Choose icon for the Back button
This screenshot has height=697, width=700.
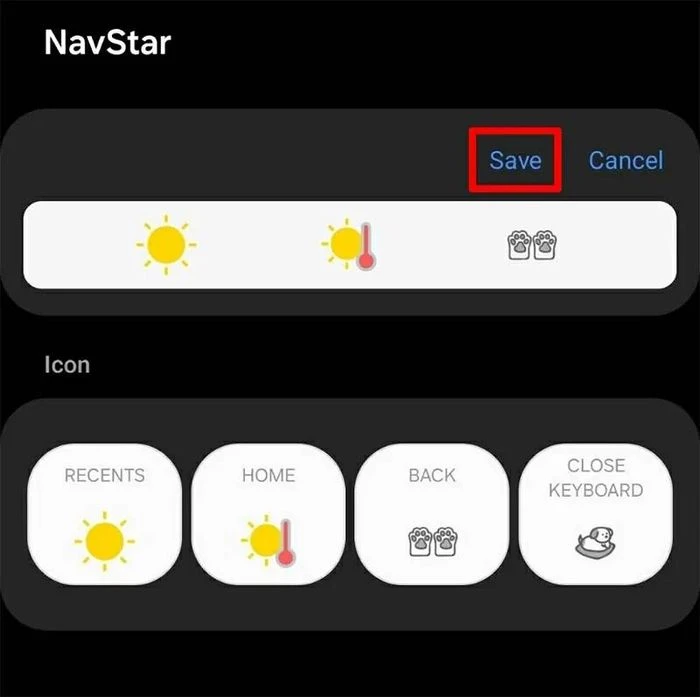click(x=432, y=515)
